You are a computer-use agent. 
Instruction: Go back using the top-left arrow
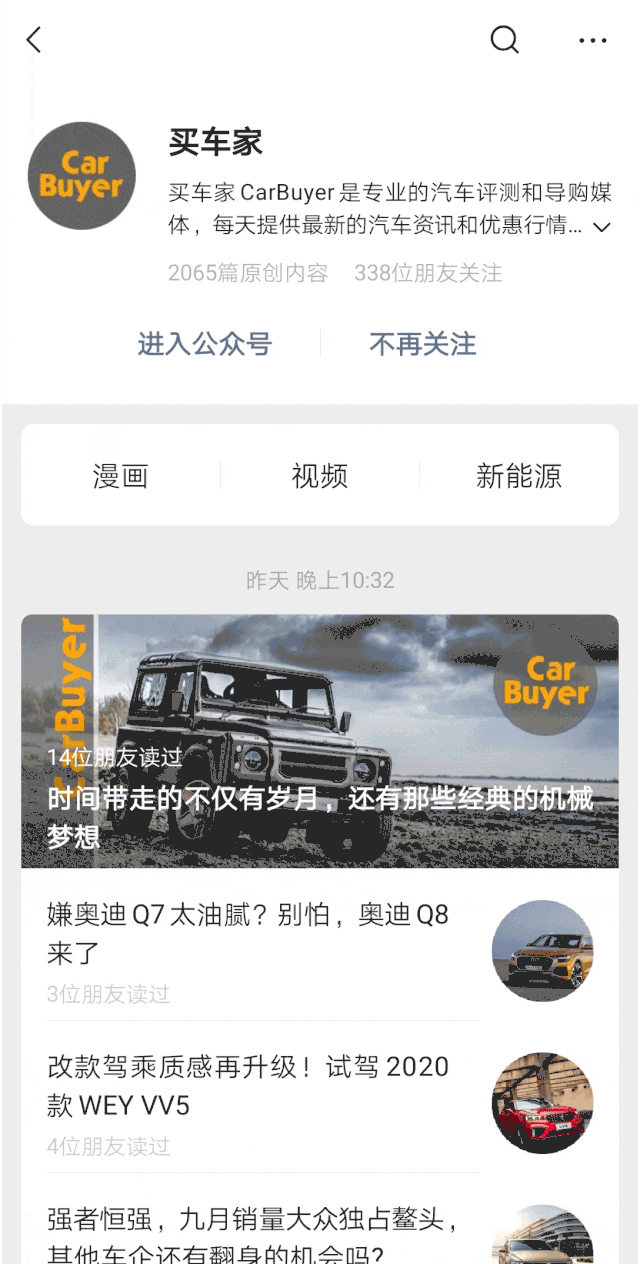point(34,40)
